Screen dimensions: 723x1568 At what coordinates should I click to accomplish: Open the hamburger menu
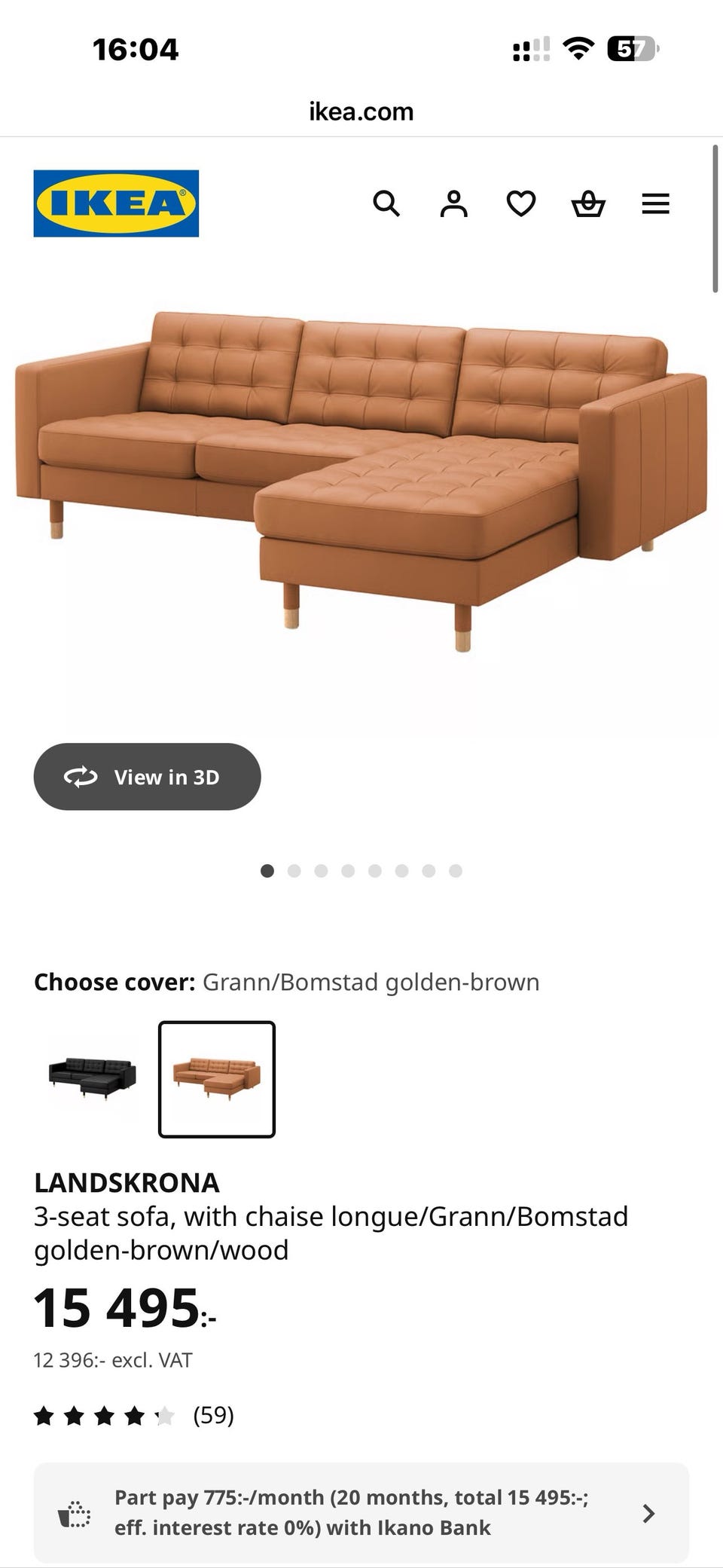(x=655, y=203)
